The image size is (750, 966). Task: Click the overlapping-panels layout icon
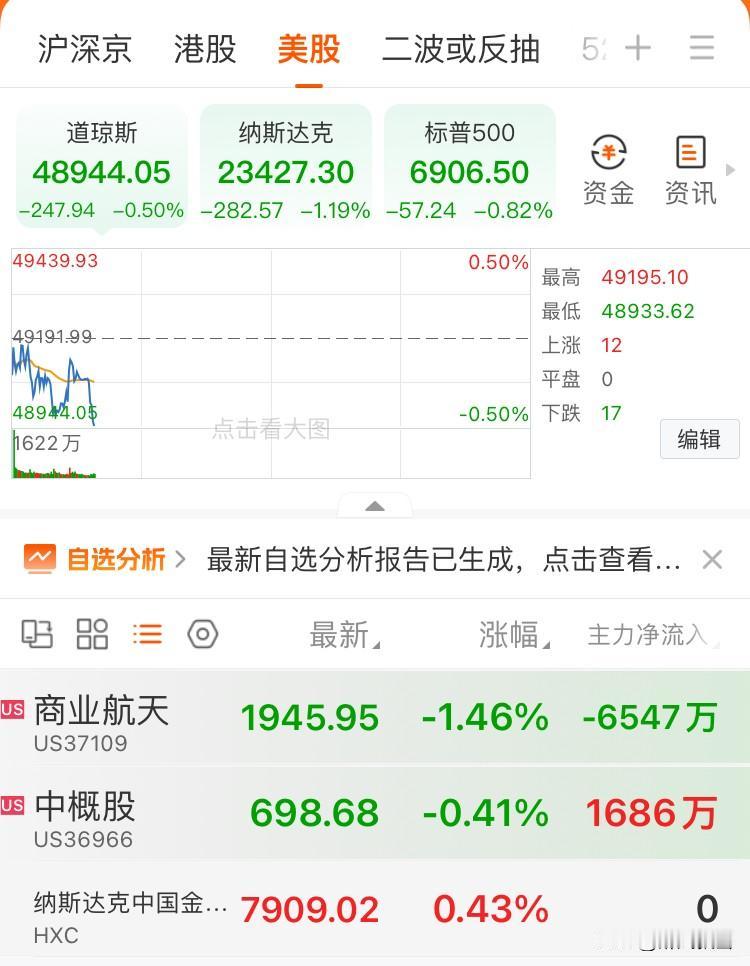click(38, 633)
